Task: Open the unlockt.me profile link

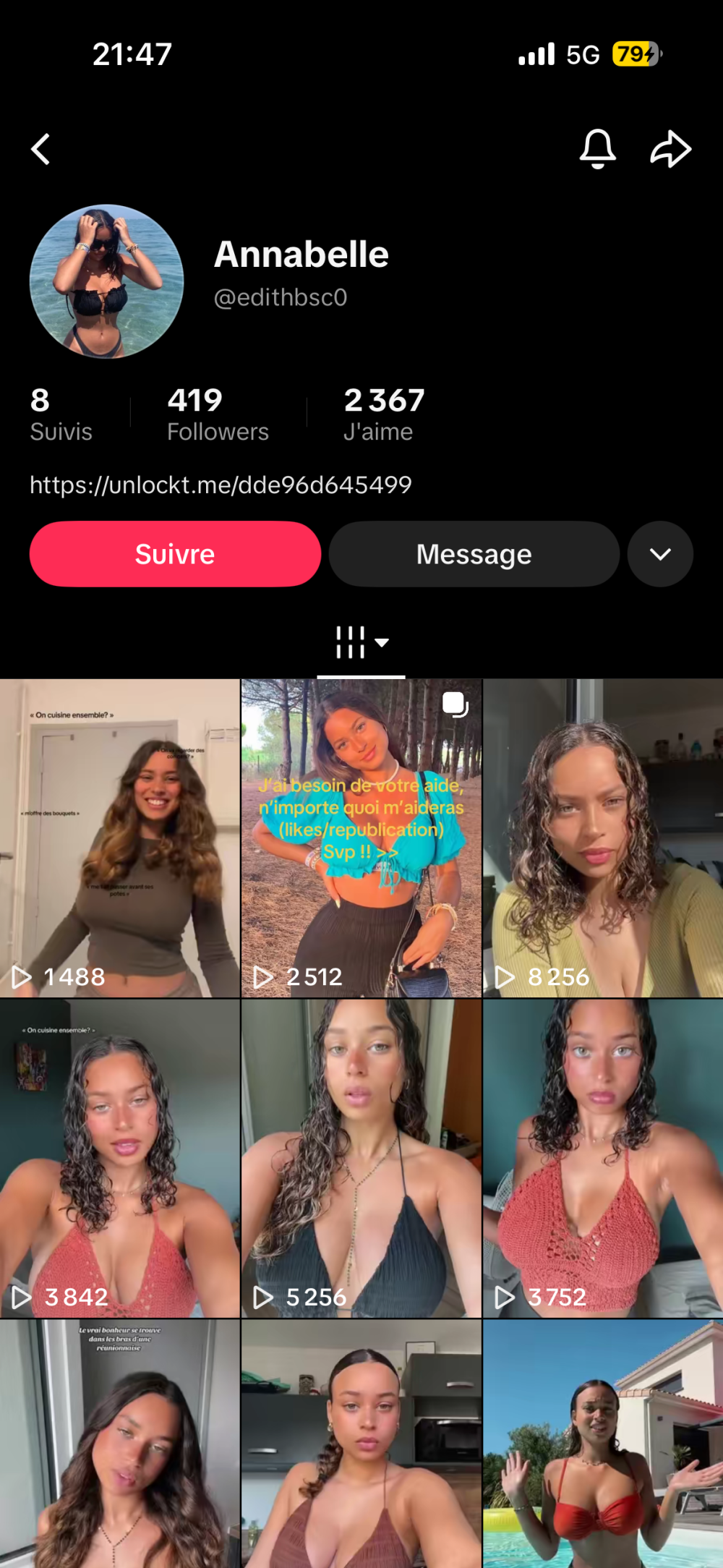Action: coord(221,485)
